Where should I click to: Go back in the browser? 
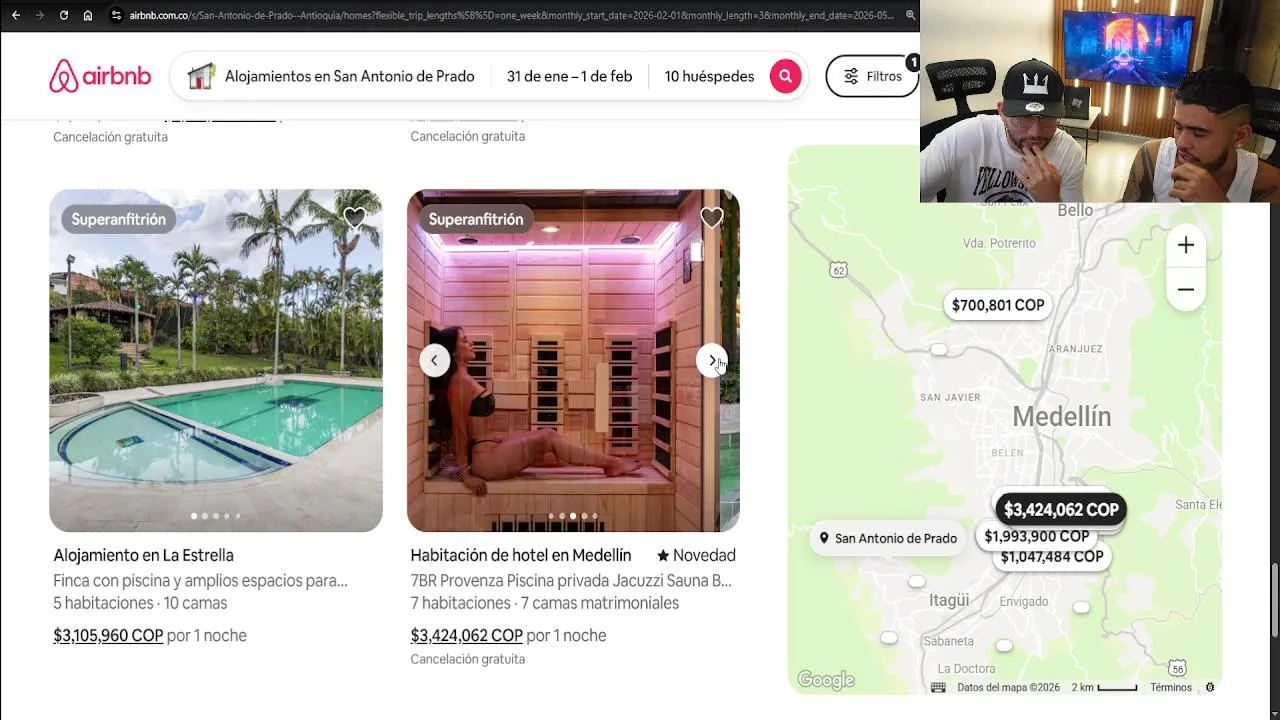tap(16, 15)
